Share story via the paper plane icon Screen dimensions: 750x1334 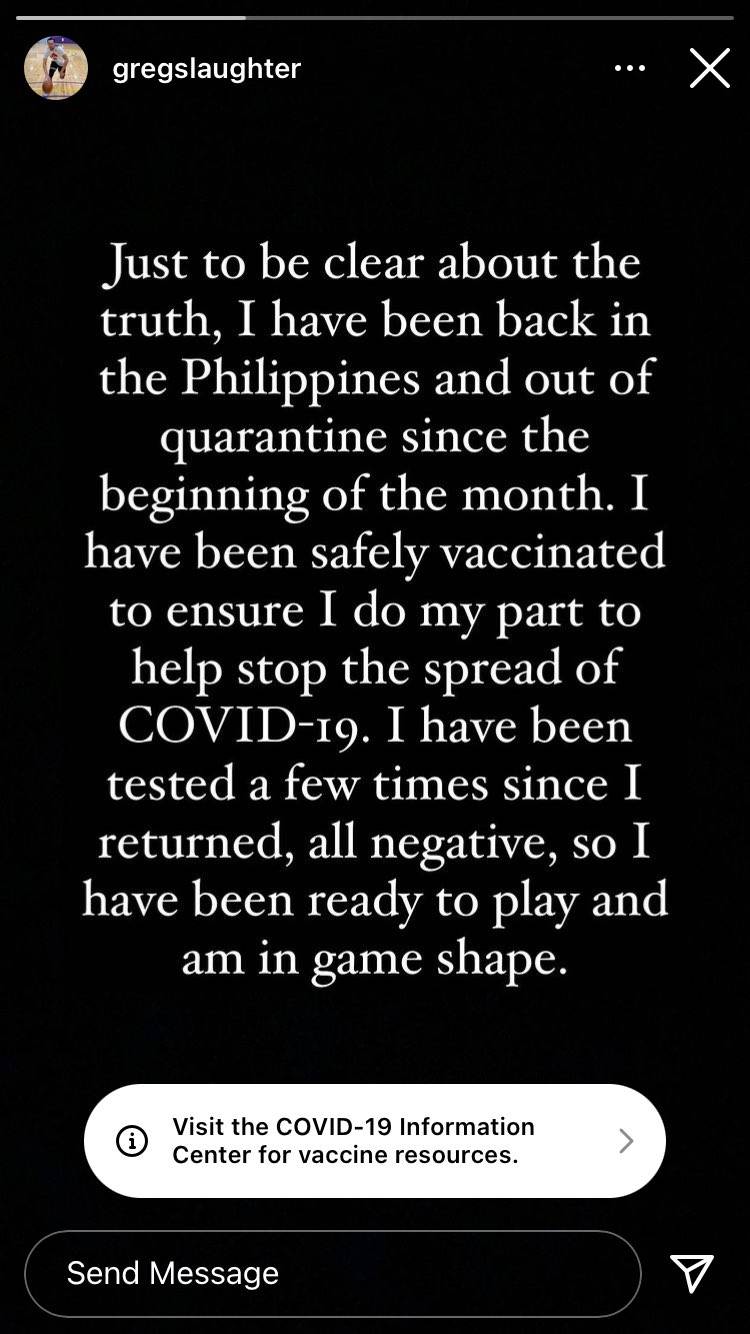point(692,1273)
